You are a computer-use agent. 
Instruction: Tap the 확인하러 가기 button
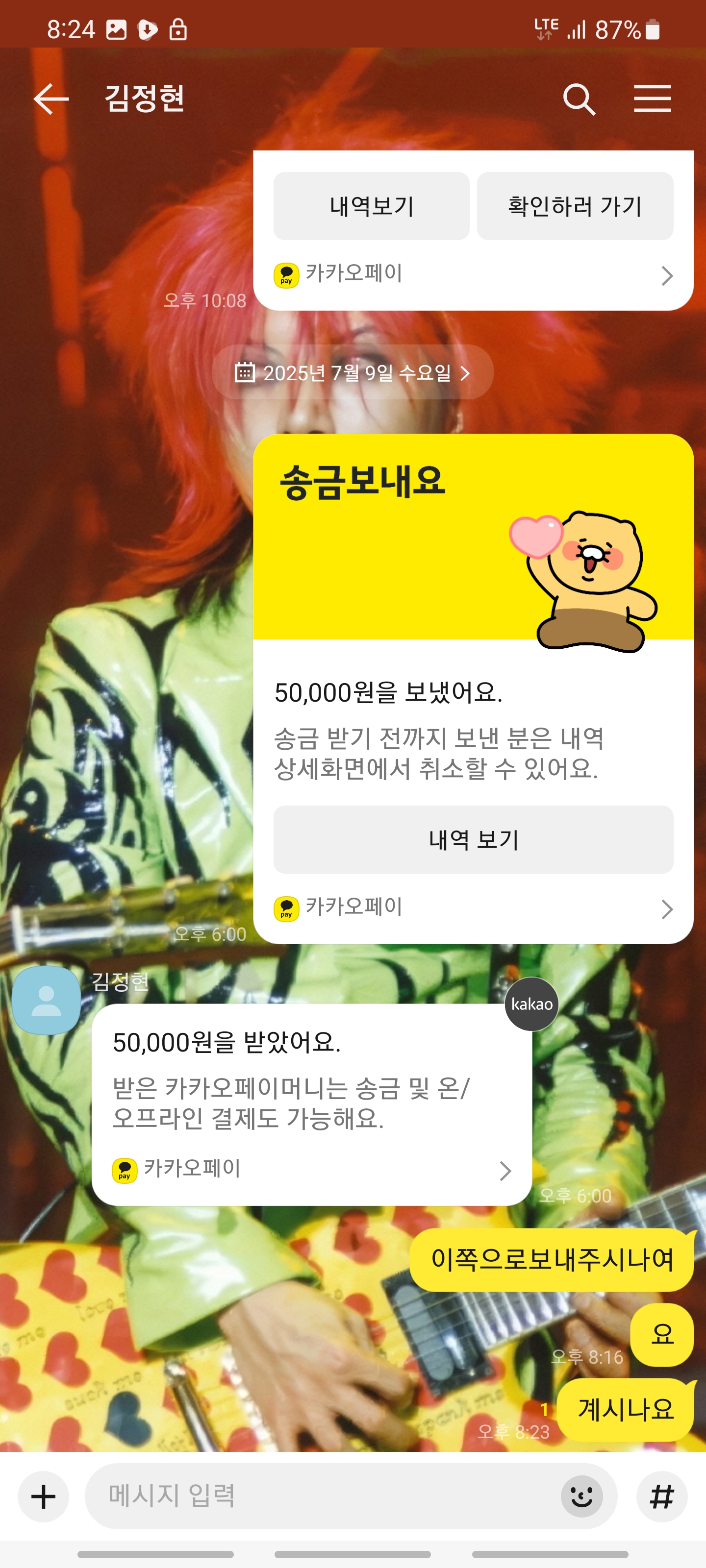pos(575,206)
